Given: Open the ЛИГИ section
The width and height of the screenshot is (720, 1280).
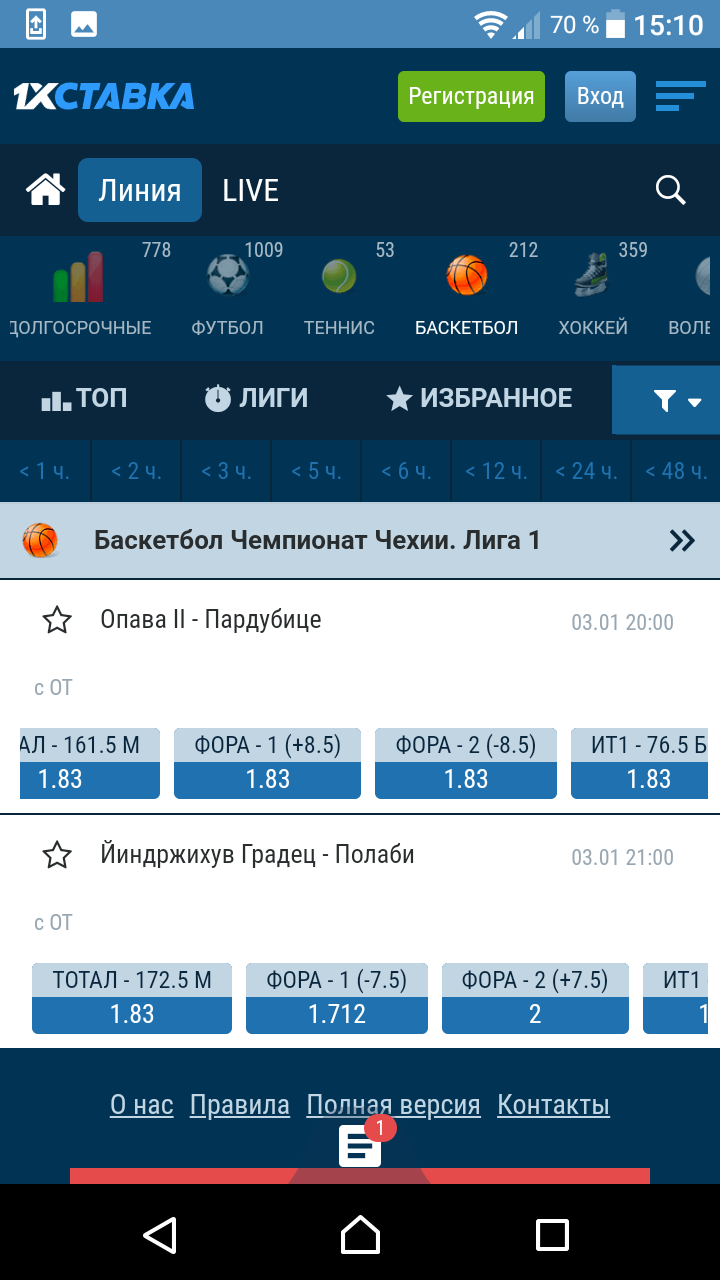Looking at the screenshot, I should [x=256, y=399].
